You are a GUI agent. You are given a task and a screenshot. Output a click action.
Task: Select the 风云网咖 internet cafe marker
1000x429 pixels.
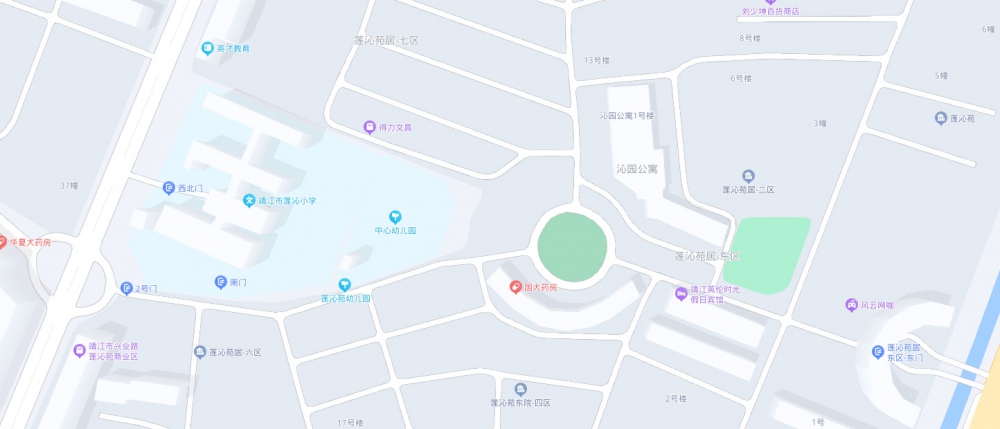tap(852, 304)
